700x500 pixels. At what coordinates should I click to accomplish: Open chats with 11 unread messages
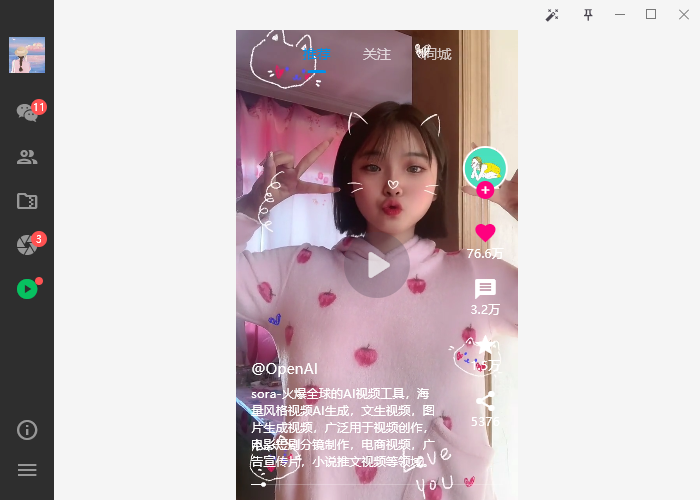(x=27, y=113)
